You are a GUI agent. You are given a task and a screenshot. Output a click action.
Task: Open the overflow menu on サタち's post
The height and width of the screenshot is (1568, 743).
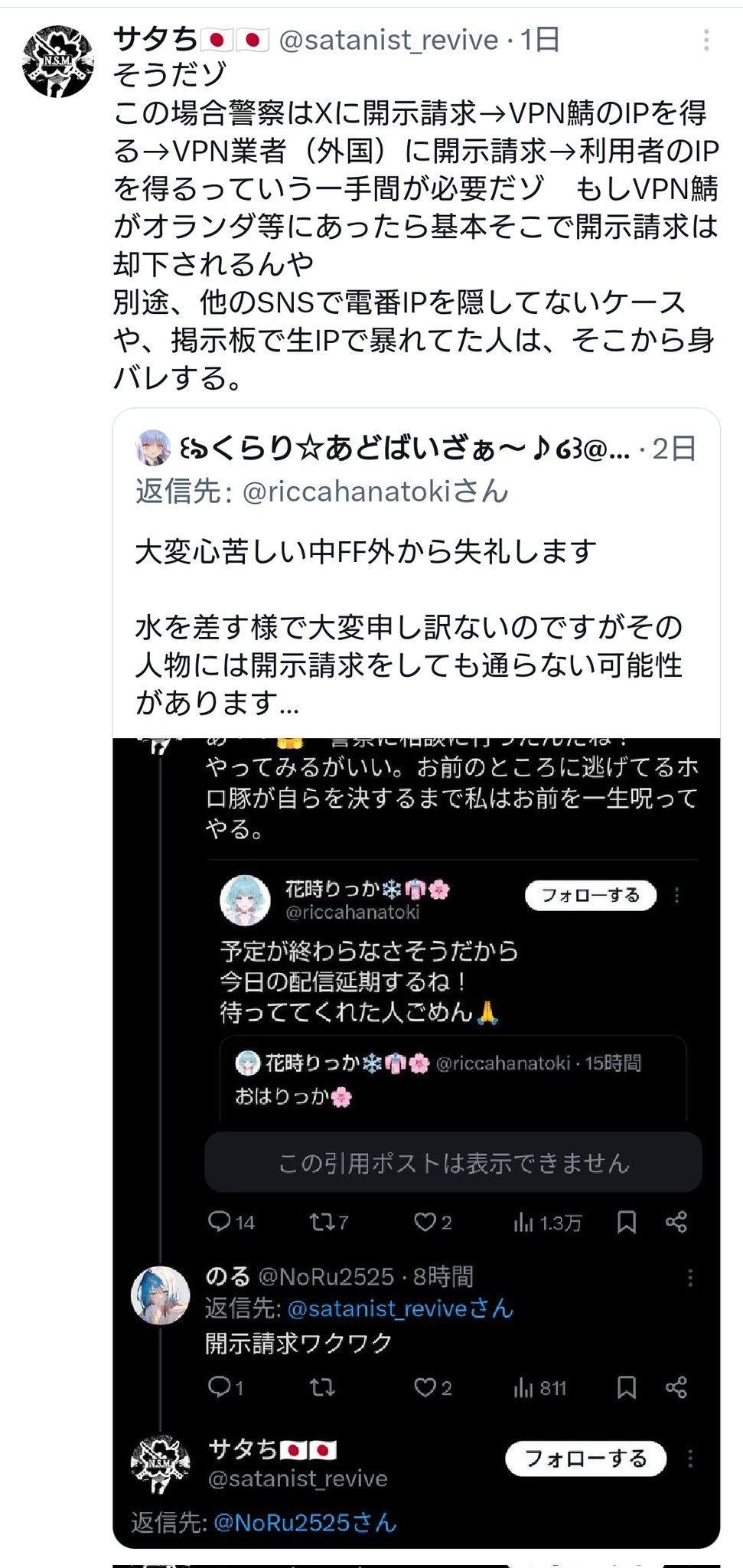[x=706, y=41]
